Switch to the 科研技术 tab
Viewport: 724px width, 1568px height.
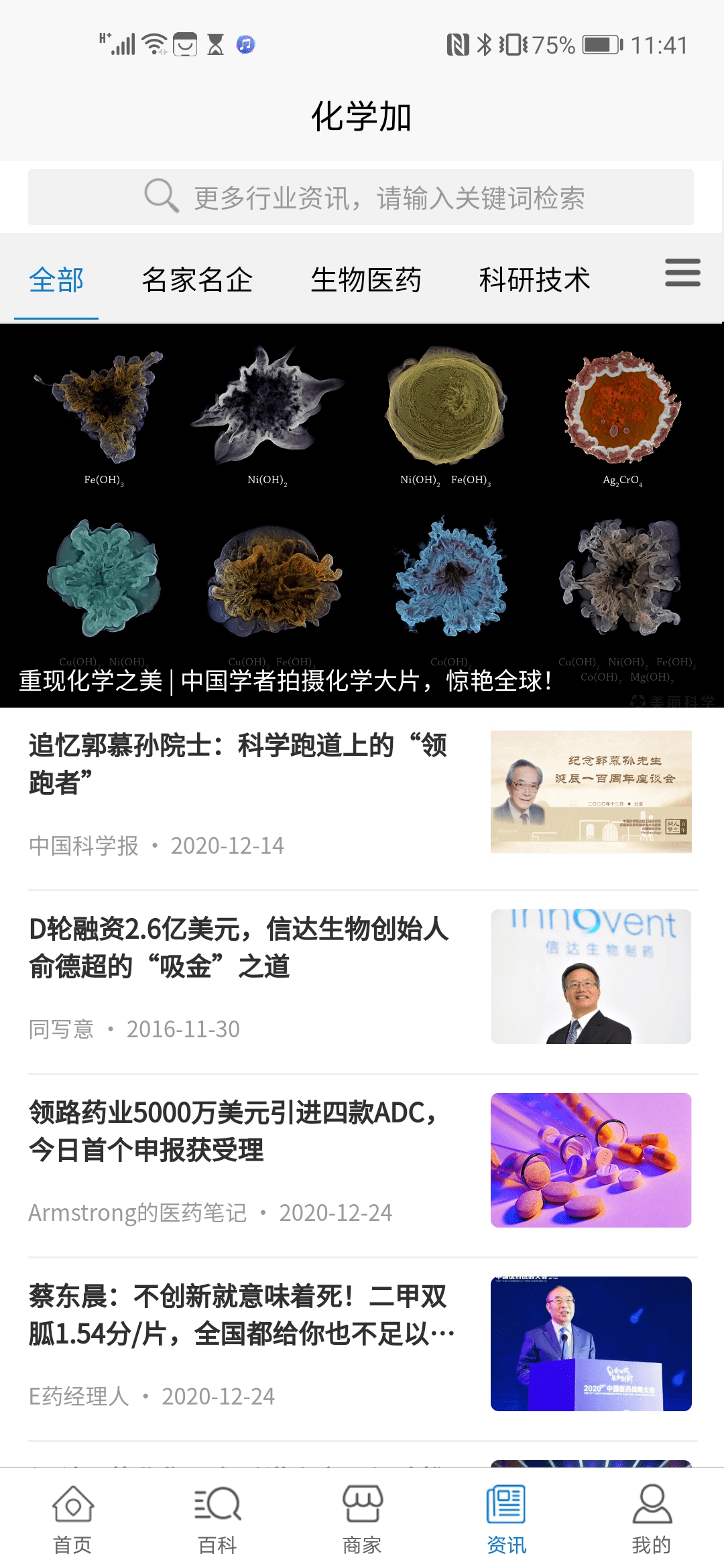pyautogui.click(x=534, y=279)
